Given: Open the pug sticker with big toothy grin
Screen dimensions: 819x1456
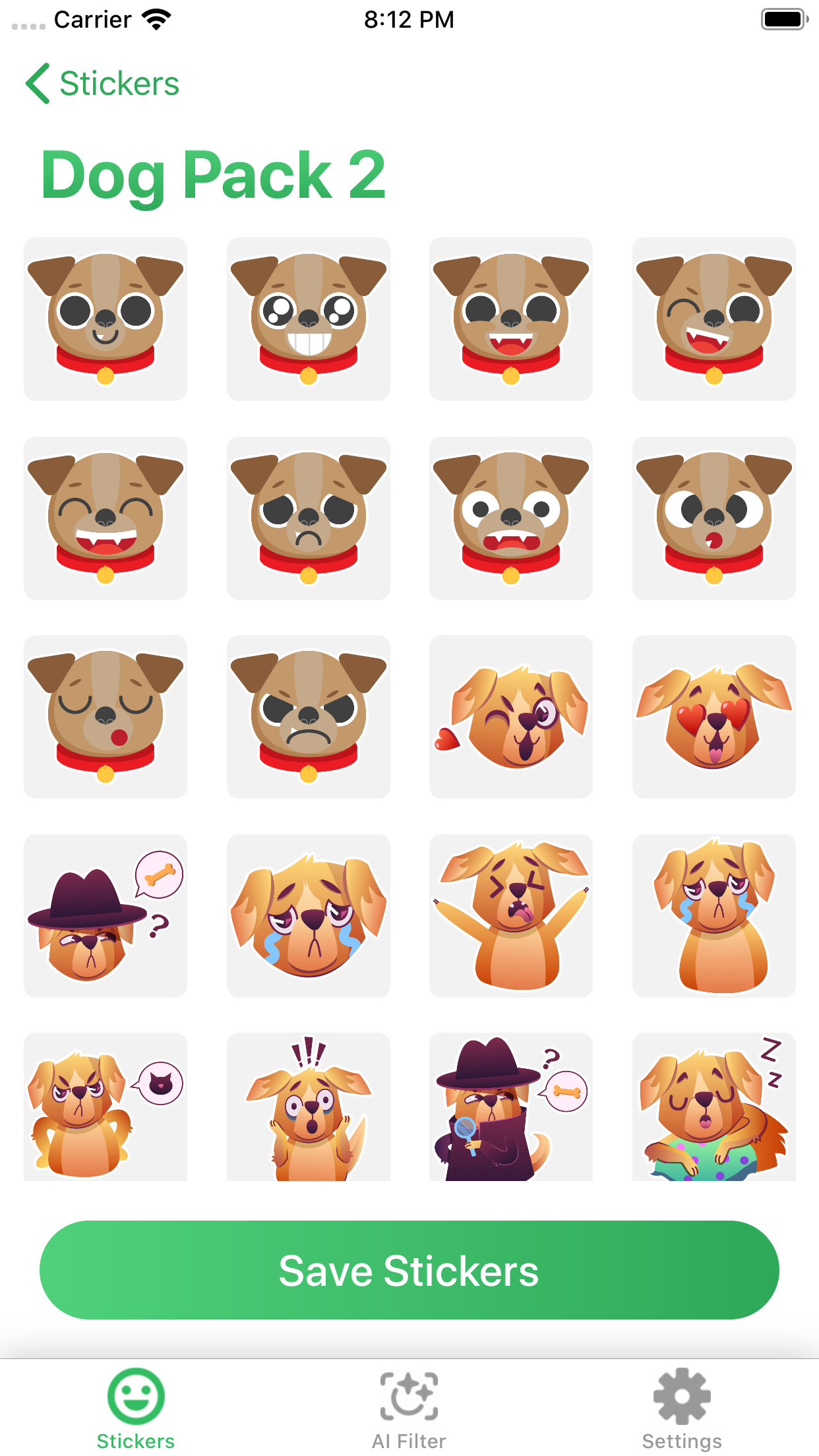Looking at the screenshot, I should tap(308, 319).
